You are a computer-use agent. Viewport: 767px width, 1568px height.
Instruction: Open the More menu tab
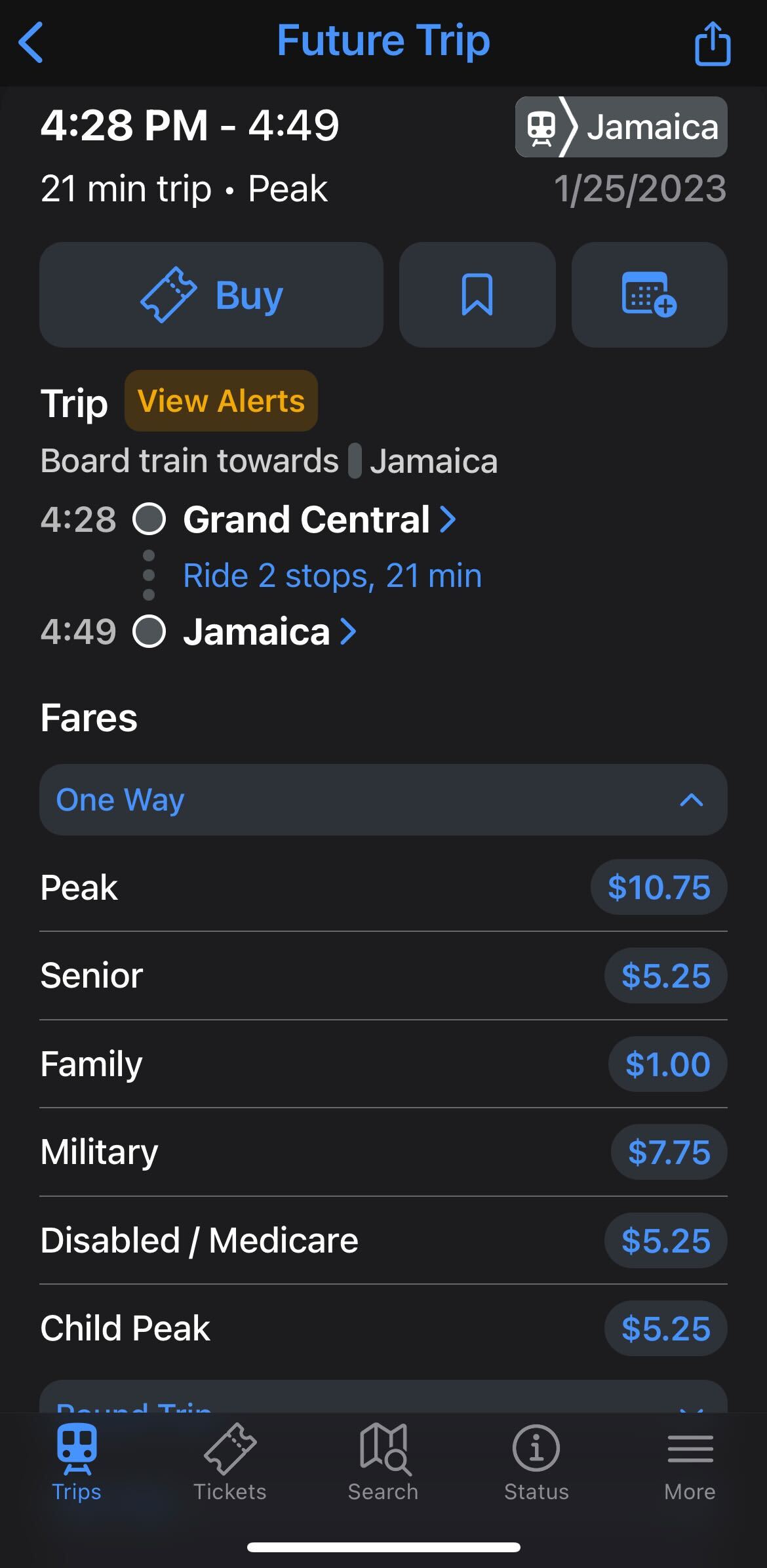tap(690, 1461)
